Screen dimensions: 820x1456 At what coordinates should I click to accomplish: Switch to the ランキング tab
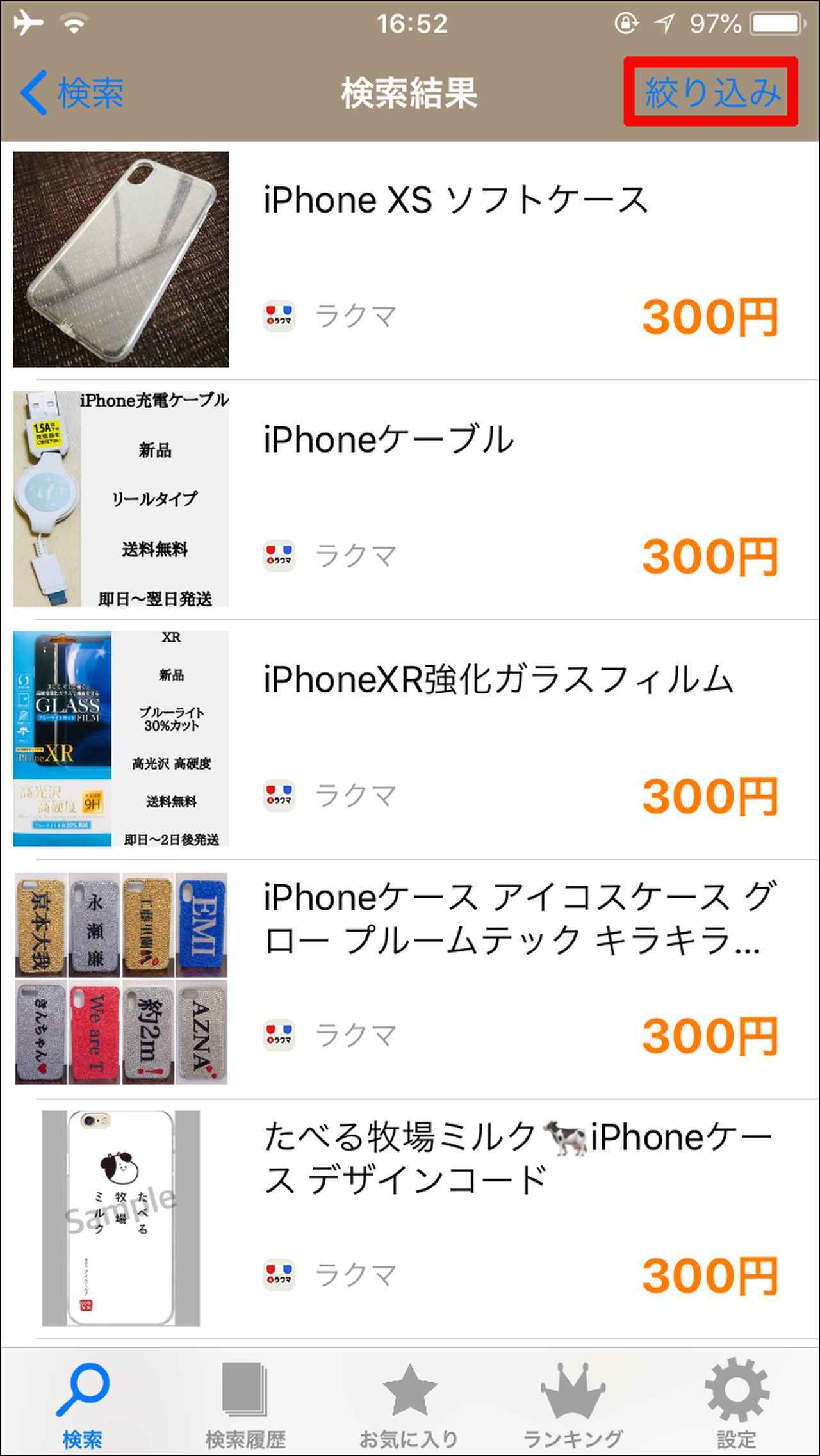[573, 1403]
